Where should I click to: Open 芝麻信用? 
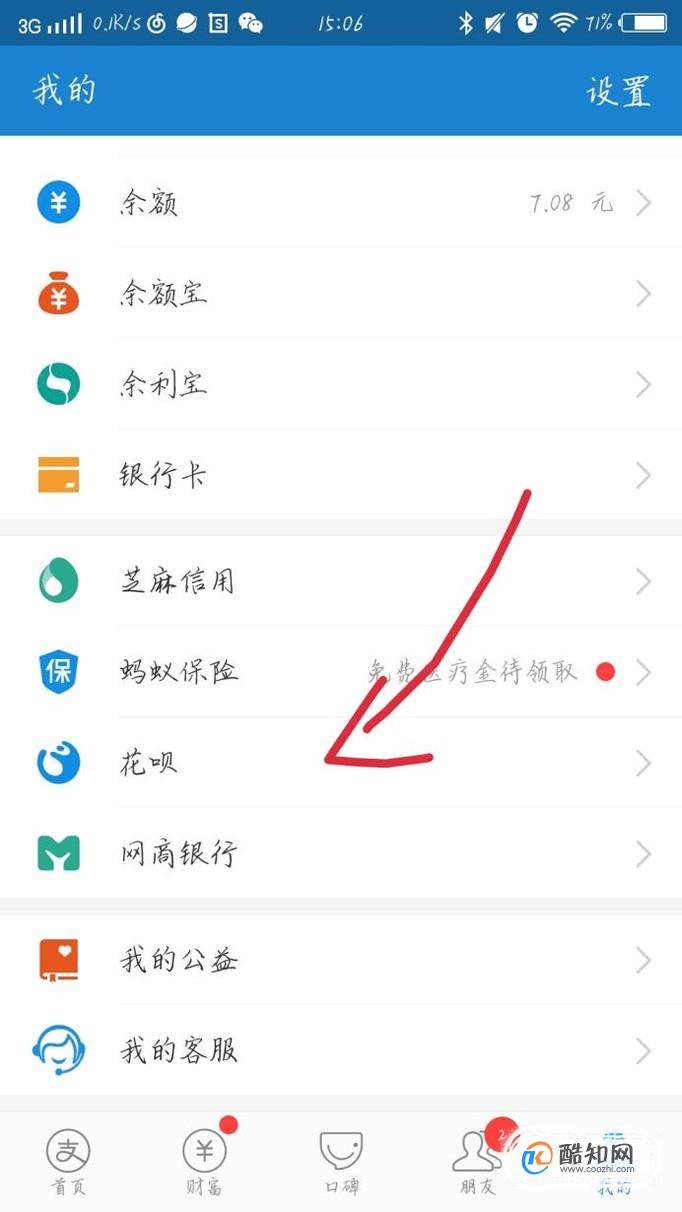tap(341, 581)
